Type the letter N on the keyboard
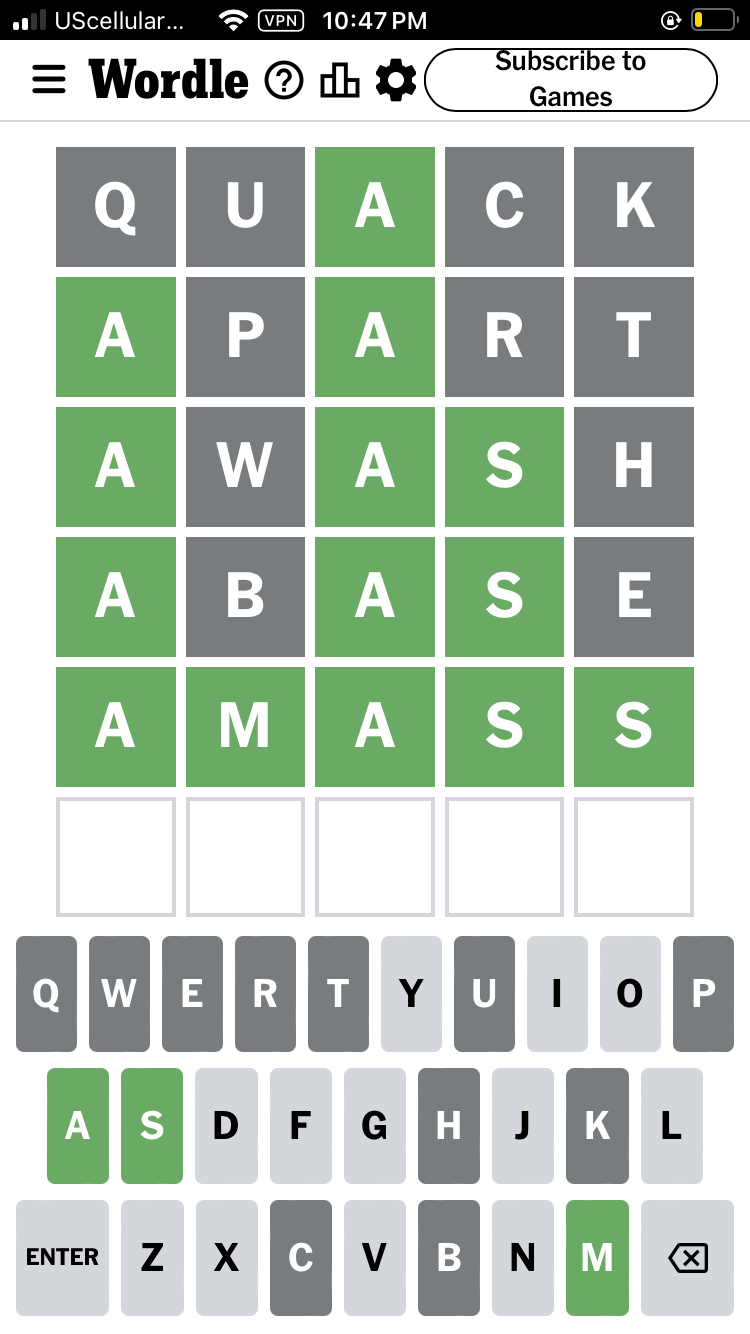The image size is (750, 1334). click(523, 1258)
